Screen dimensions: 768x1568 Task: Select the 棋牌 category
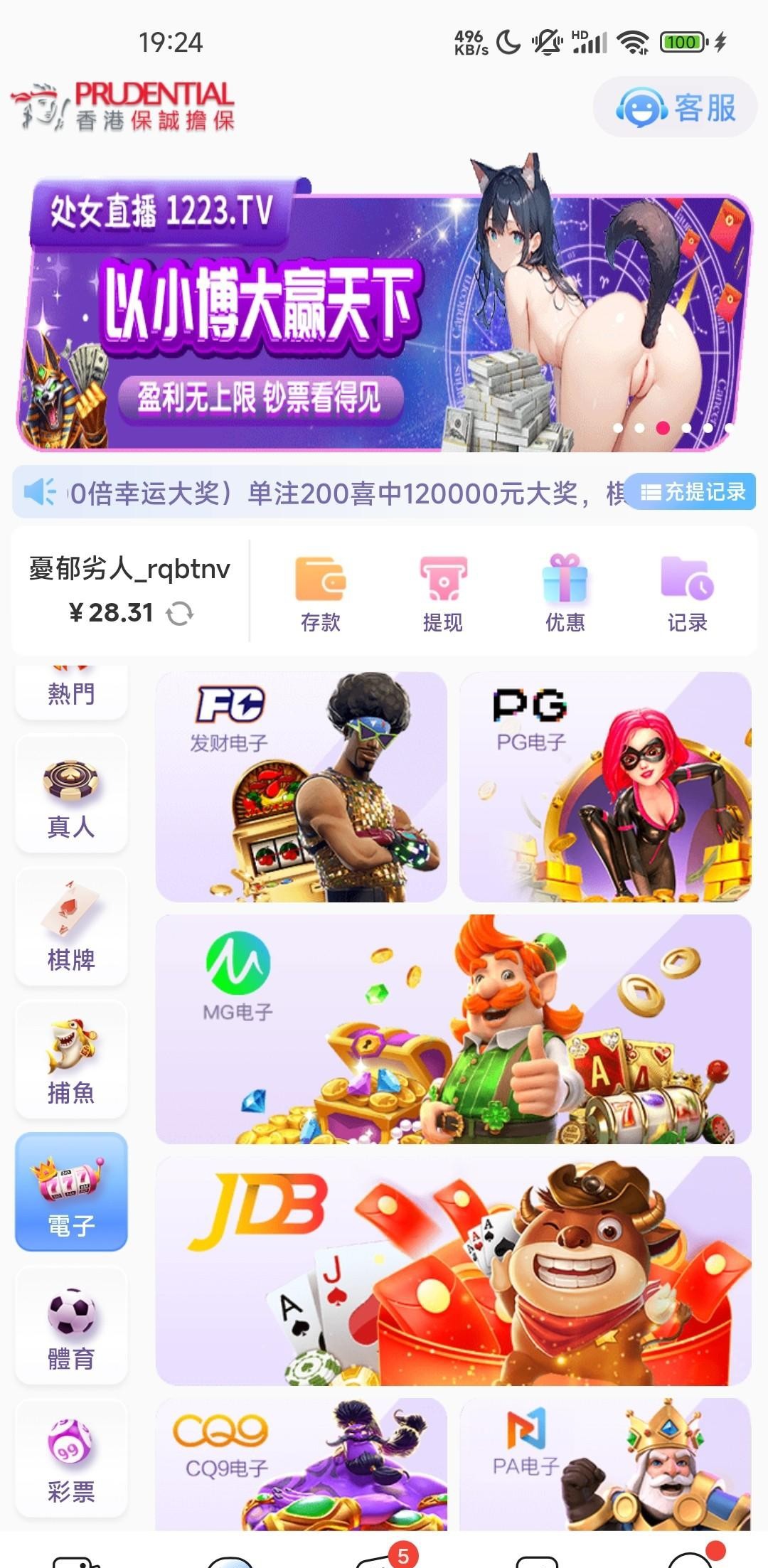(71, 927)
